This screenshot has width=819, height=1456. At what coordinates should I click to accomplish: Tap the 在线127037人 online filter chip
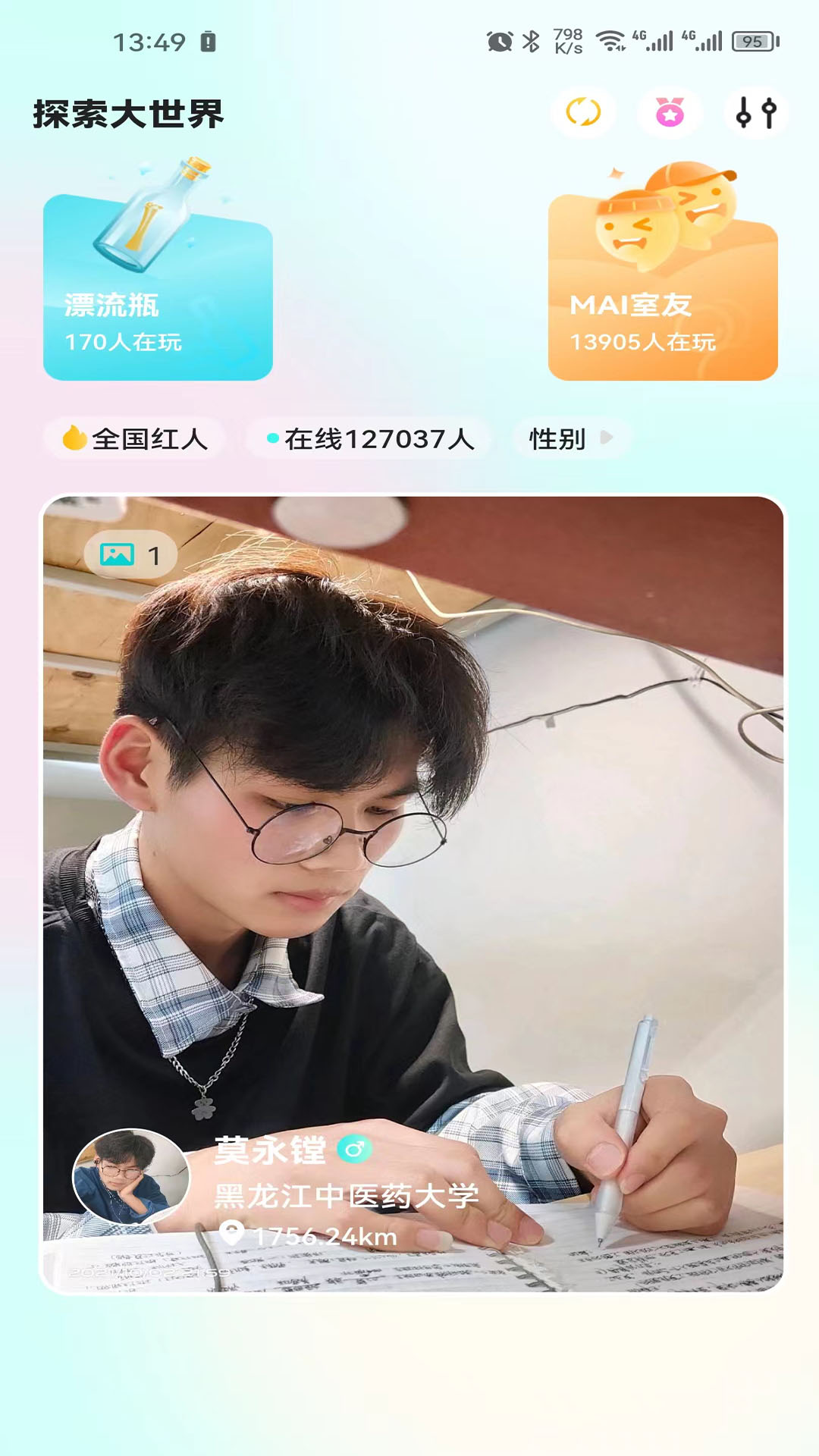click(370, 438)
